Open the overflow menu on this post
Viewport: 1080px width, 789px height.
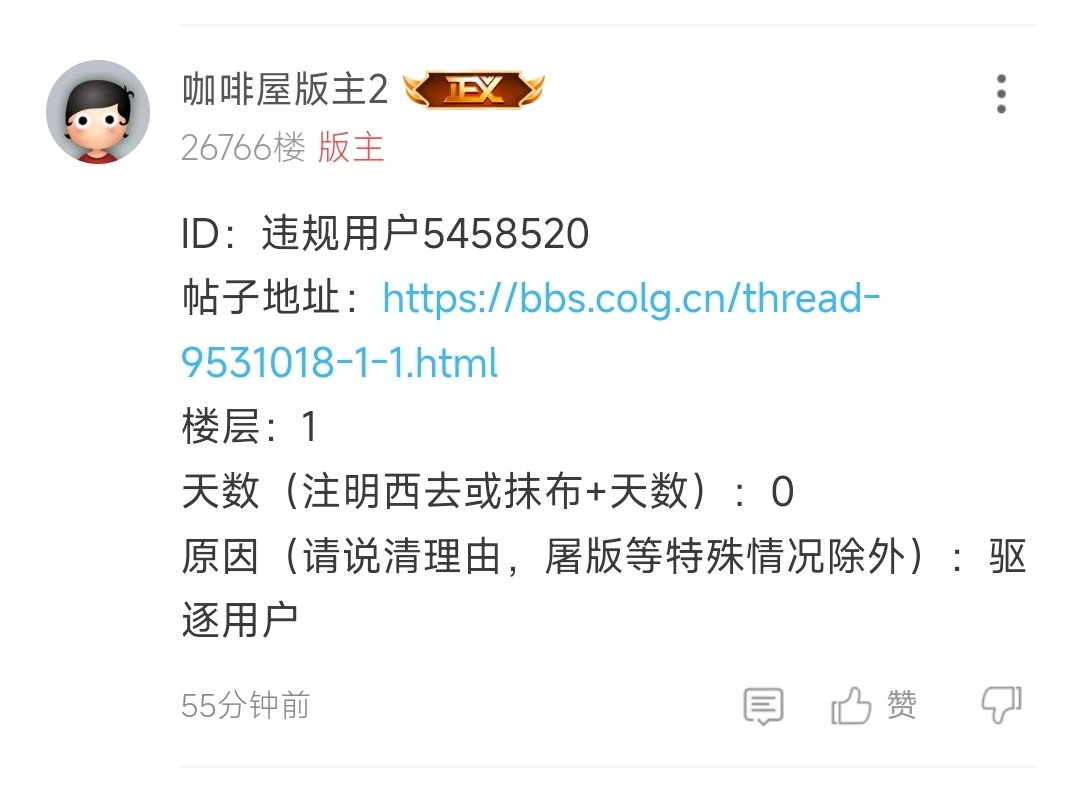[1001, 94]
